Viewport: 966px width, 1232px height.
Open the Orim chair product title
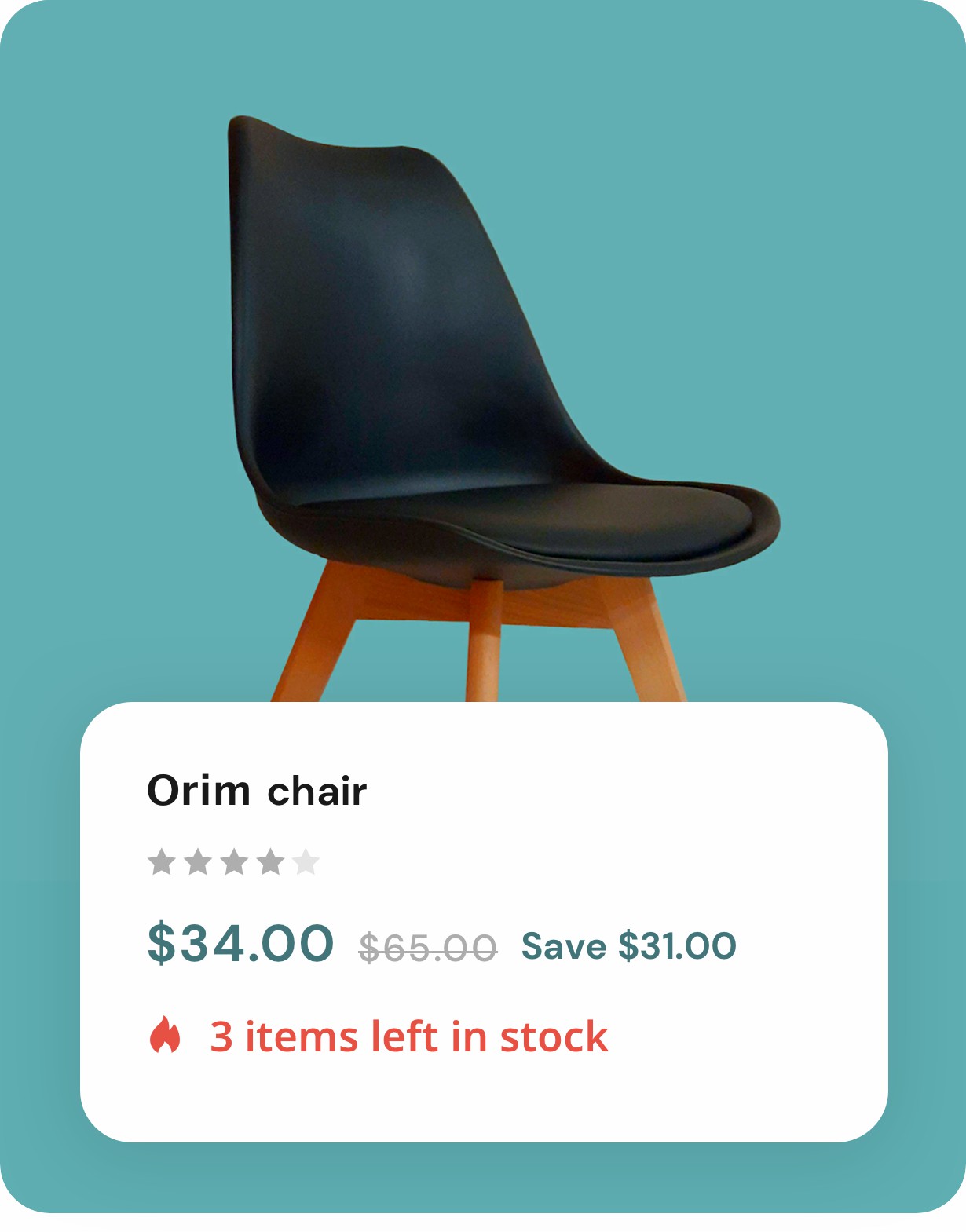(257, 793)
